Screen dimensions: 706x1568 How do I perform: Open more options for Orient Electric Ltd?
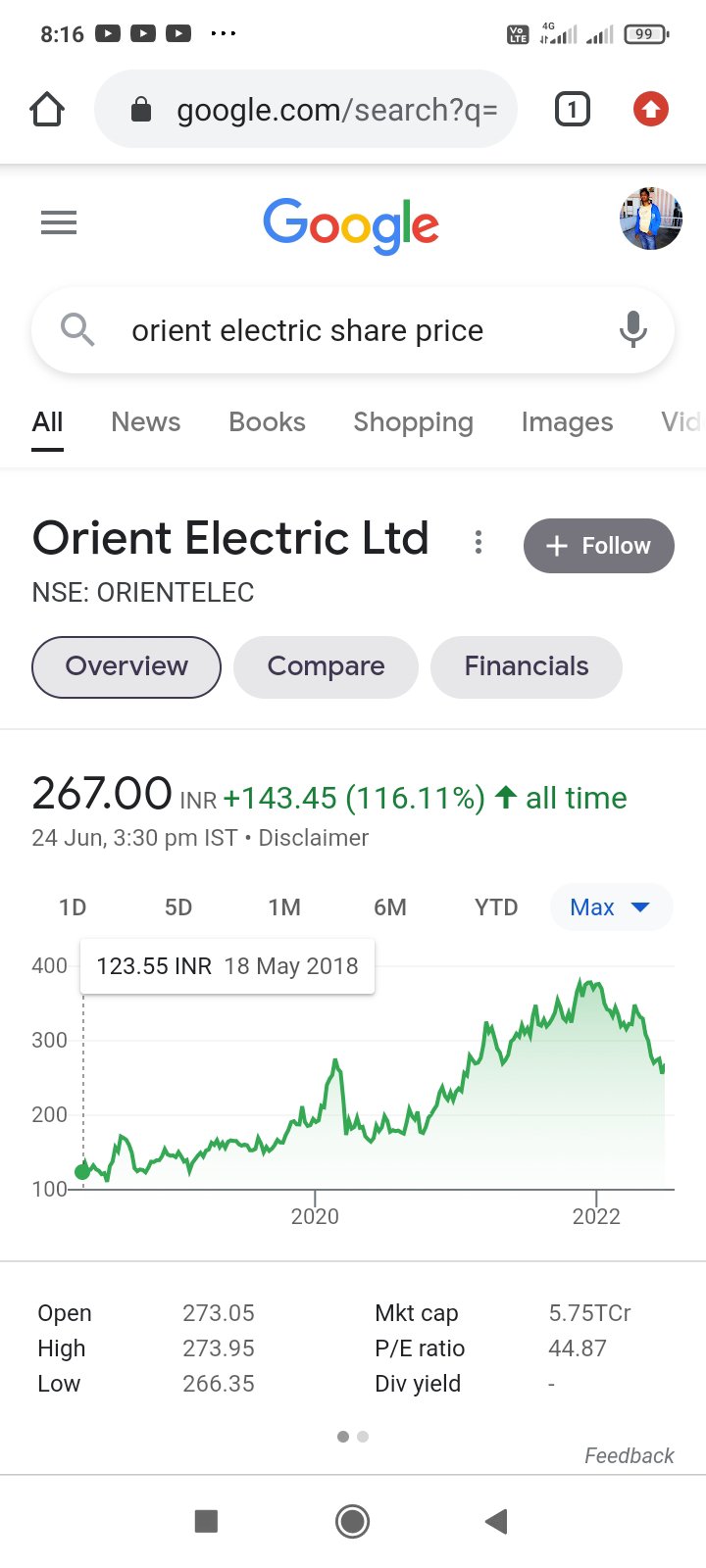pos(479,543)
